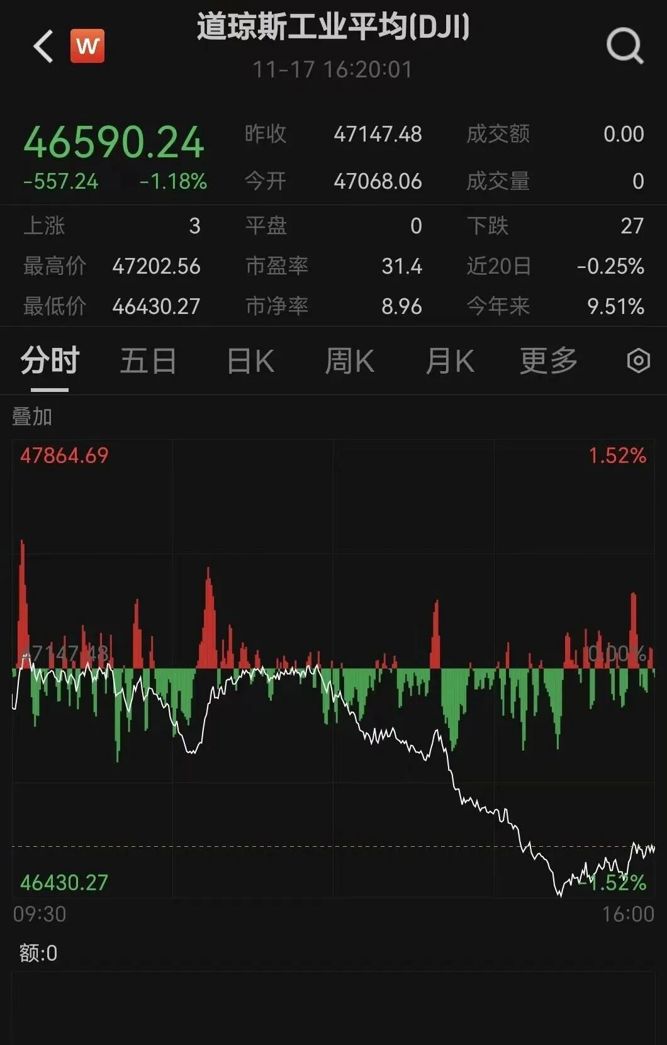Show the 月K chart tab
667x1045 pixels.
[449, 361]
